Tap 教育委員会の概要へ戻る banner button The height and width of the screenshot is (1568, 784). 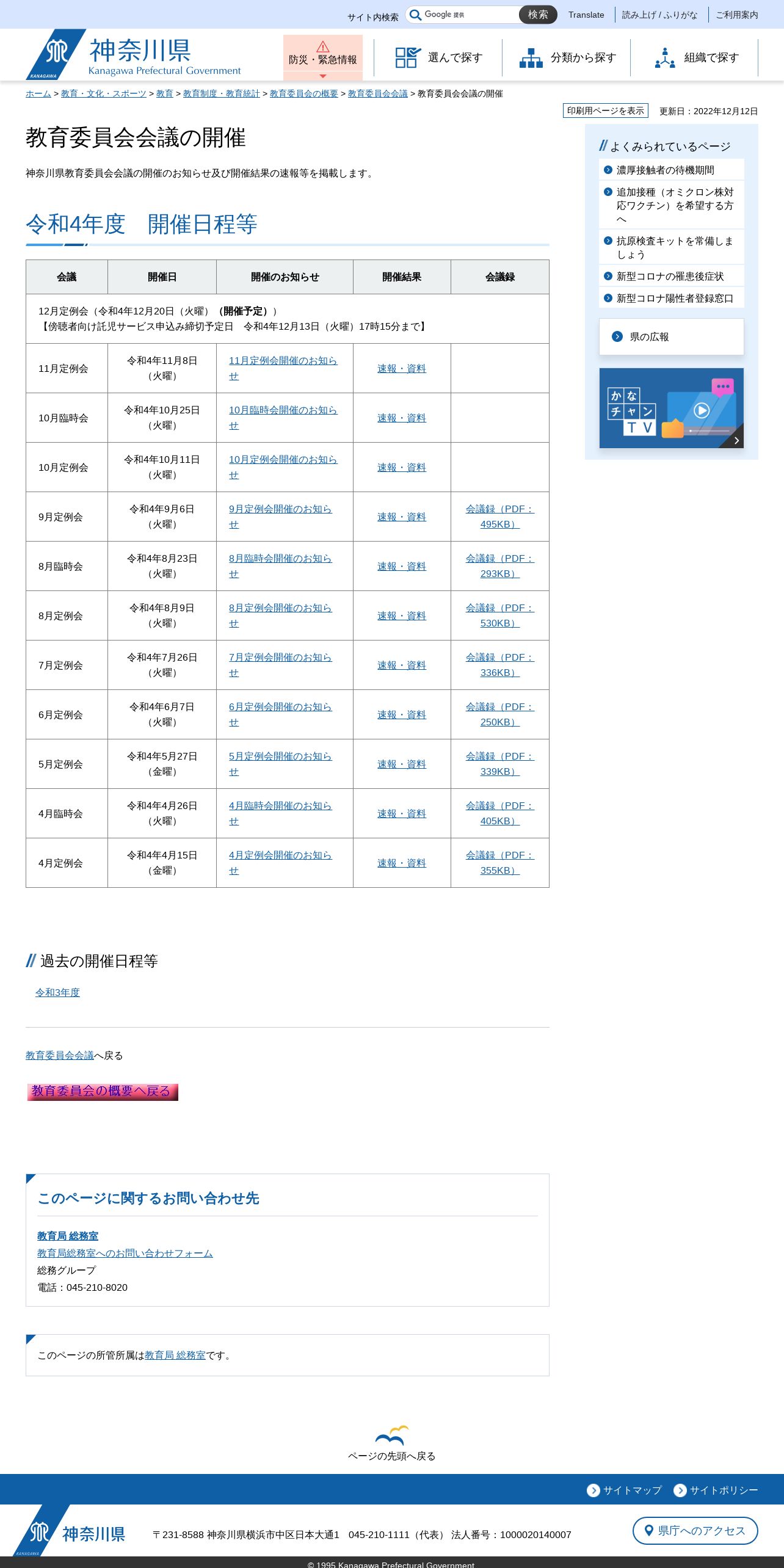point(103,1092)
